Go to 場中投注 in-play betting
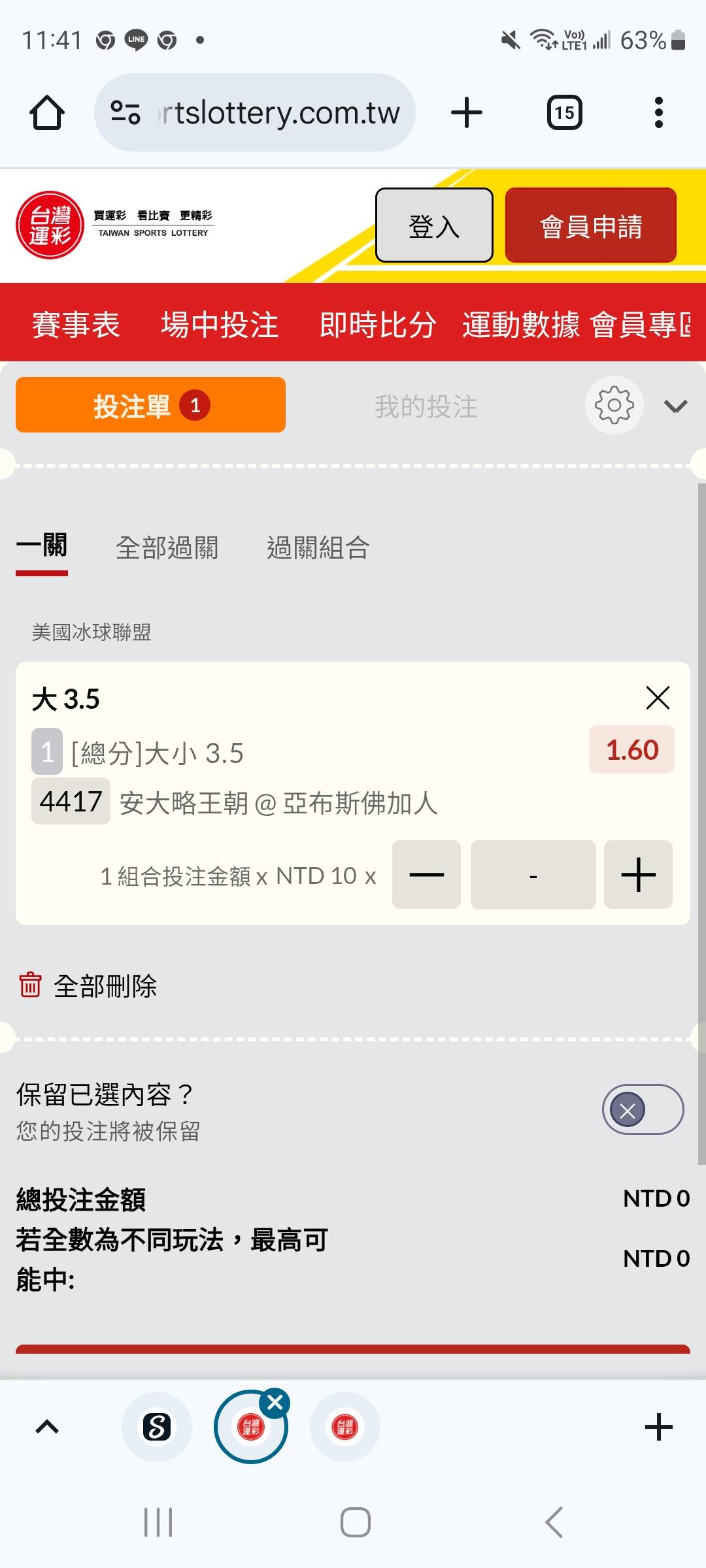The image size is (706, 1568). [220, 325]
